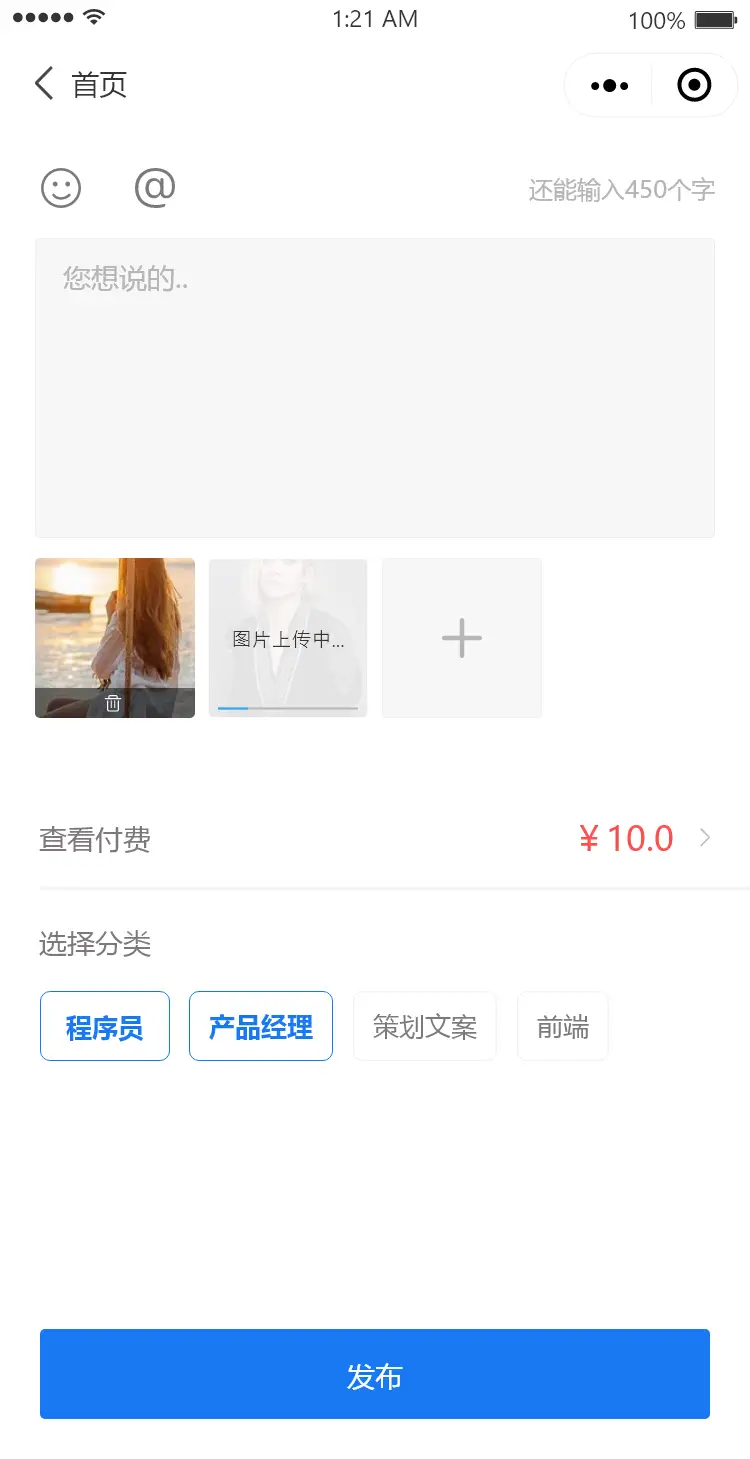
Task: Deselect the 产品经理 category chip
Action: 261,1027
